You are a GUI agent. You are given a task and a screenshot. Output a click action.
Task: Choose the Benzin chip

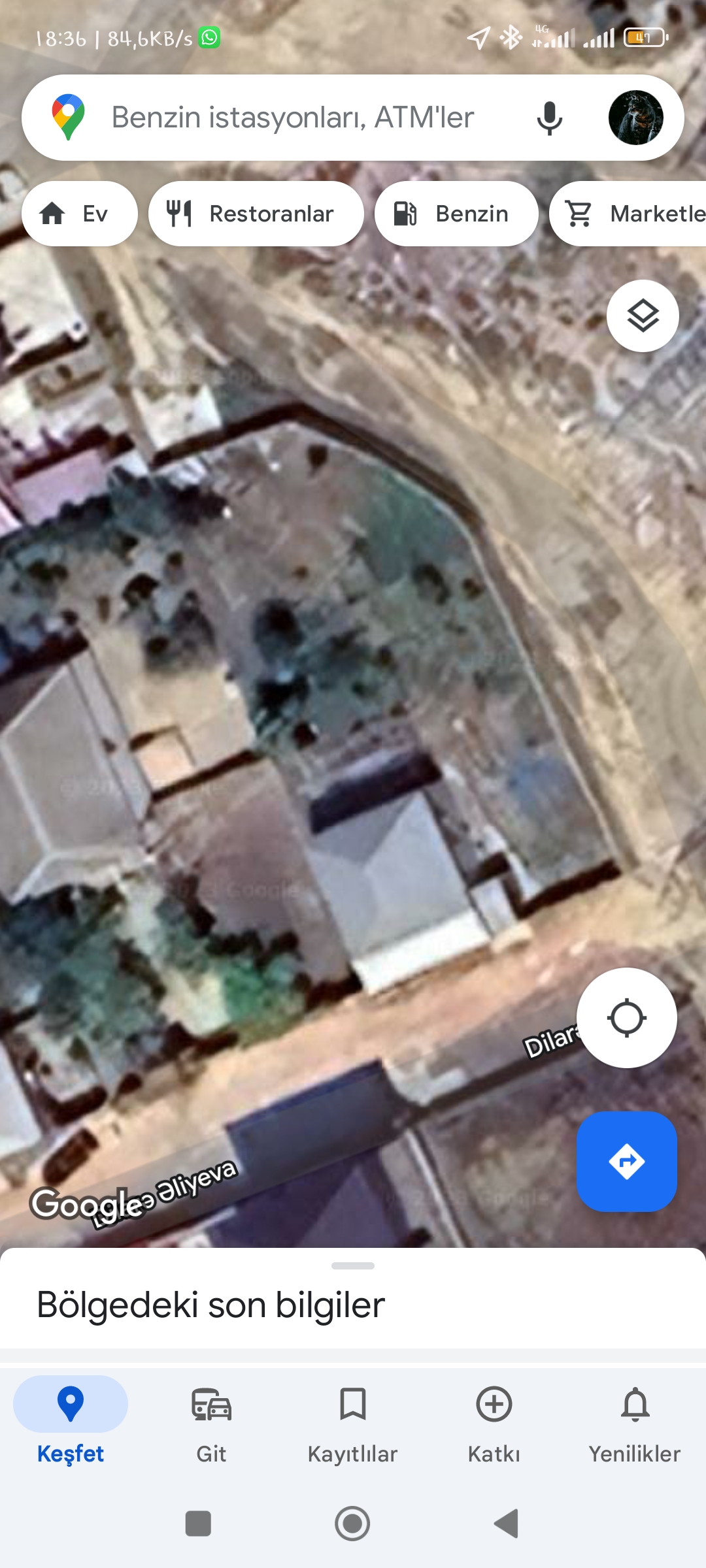pyautogui.click(x=456, y=214)
